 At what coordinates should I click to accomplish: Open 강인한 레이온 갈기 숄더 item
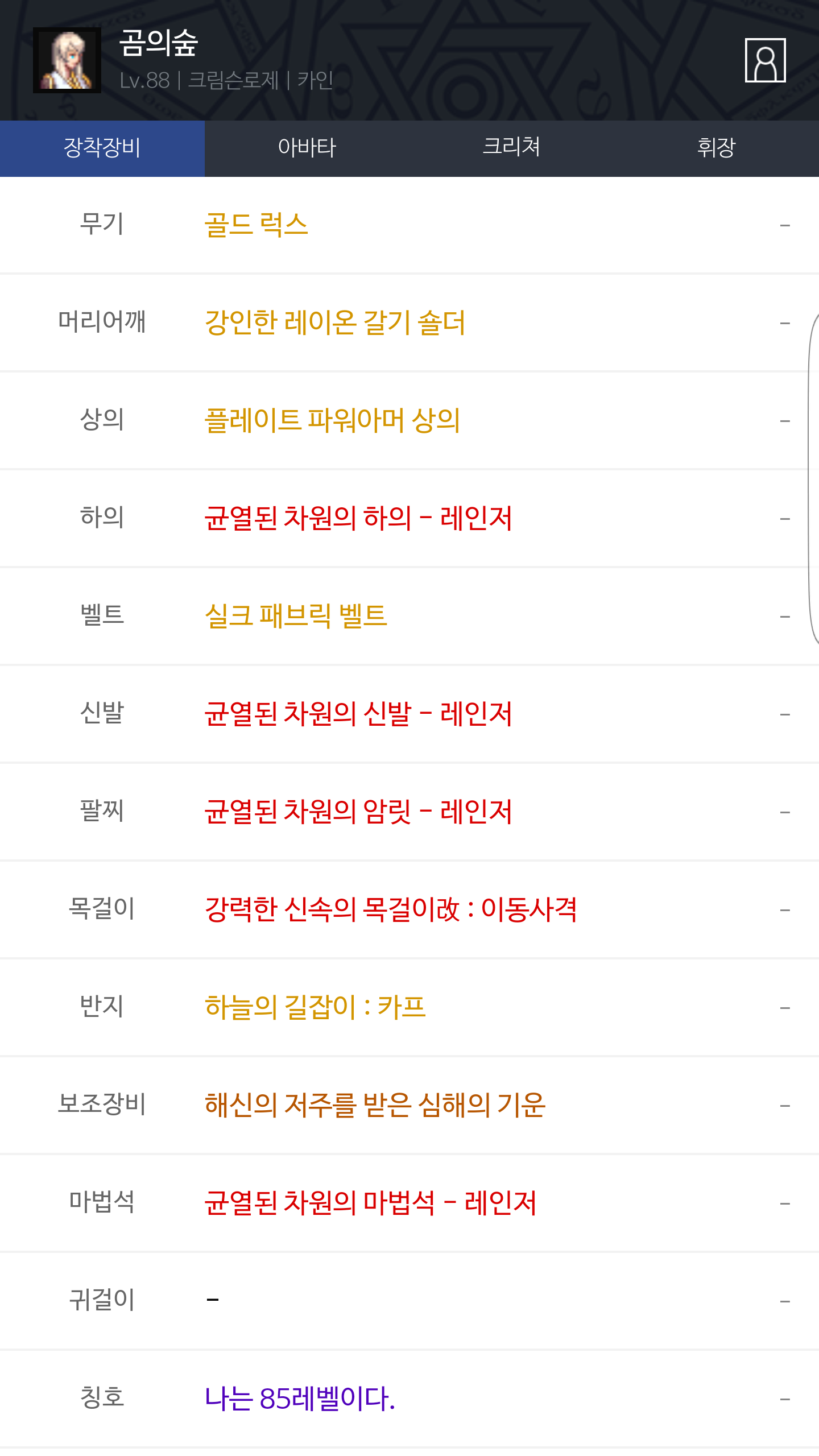click(335, 323)
